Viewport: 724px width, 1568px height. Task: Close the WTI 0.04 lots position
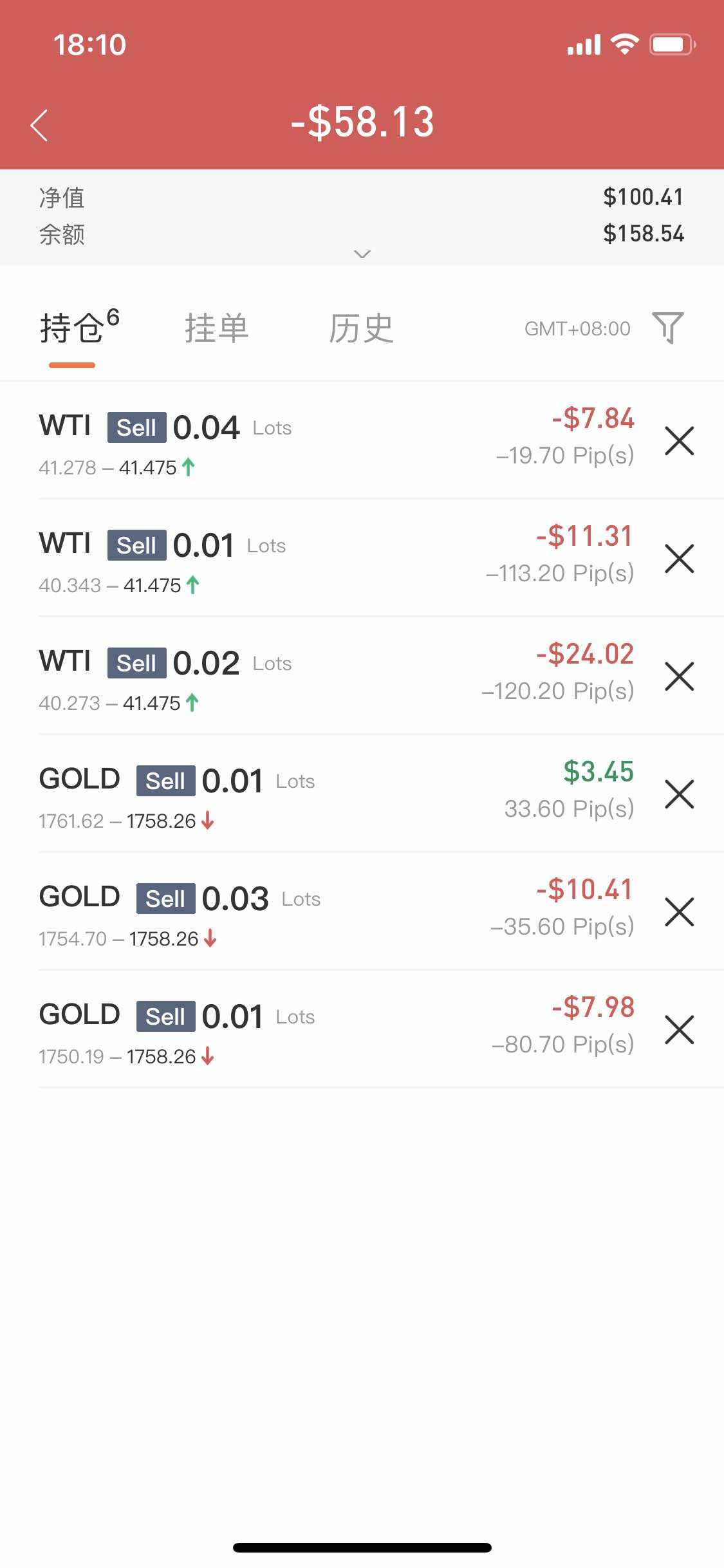[679, 441]
